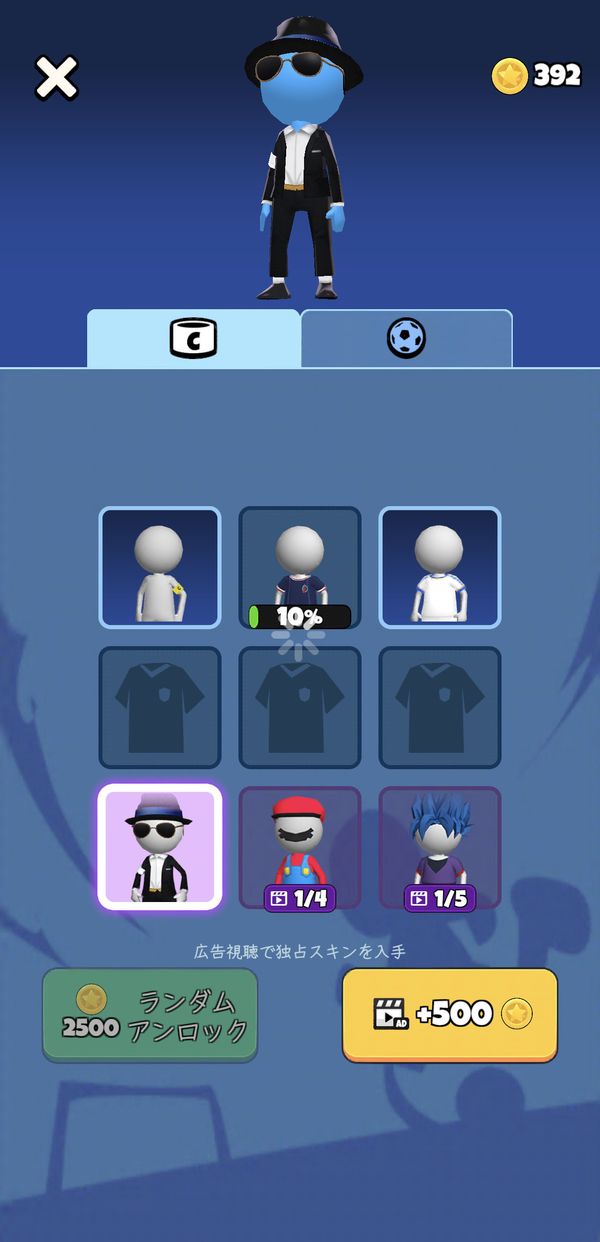The width and height of the screenshot is (600, 1242).
Task: Watch an ad for +500 coins
Action: [x=450, y=1014]
